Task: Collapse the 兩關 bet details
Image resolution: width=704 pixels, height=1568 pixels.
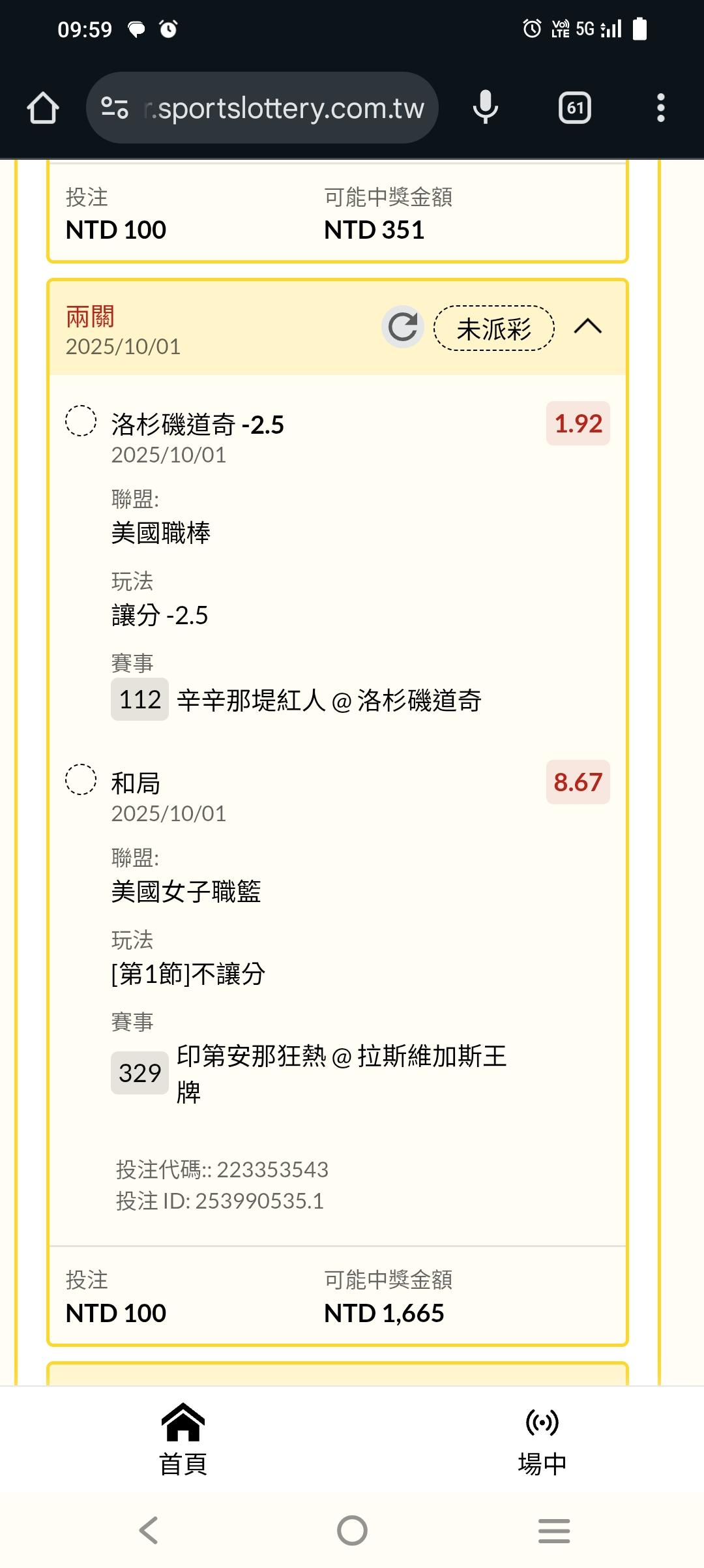Action: (x=587, y=327)
